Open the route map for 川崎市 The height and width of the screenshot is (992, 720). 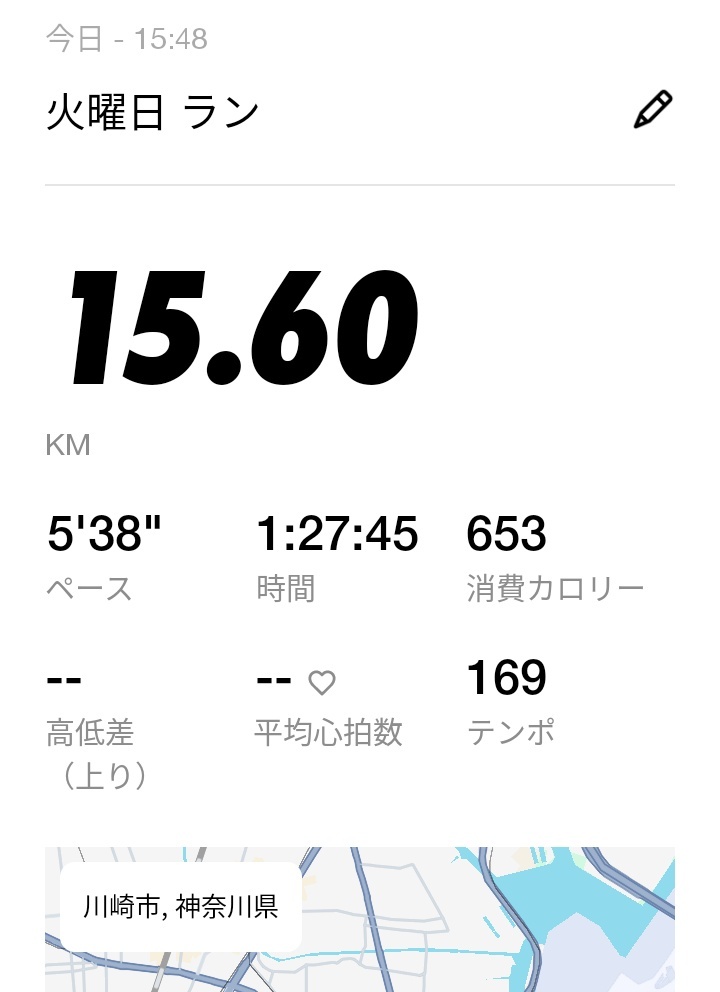[480, 920]
